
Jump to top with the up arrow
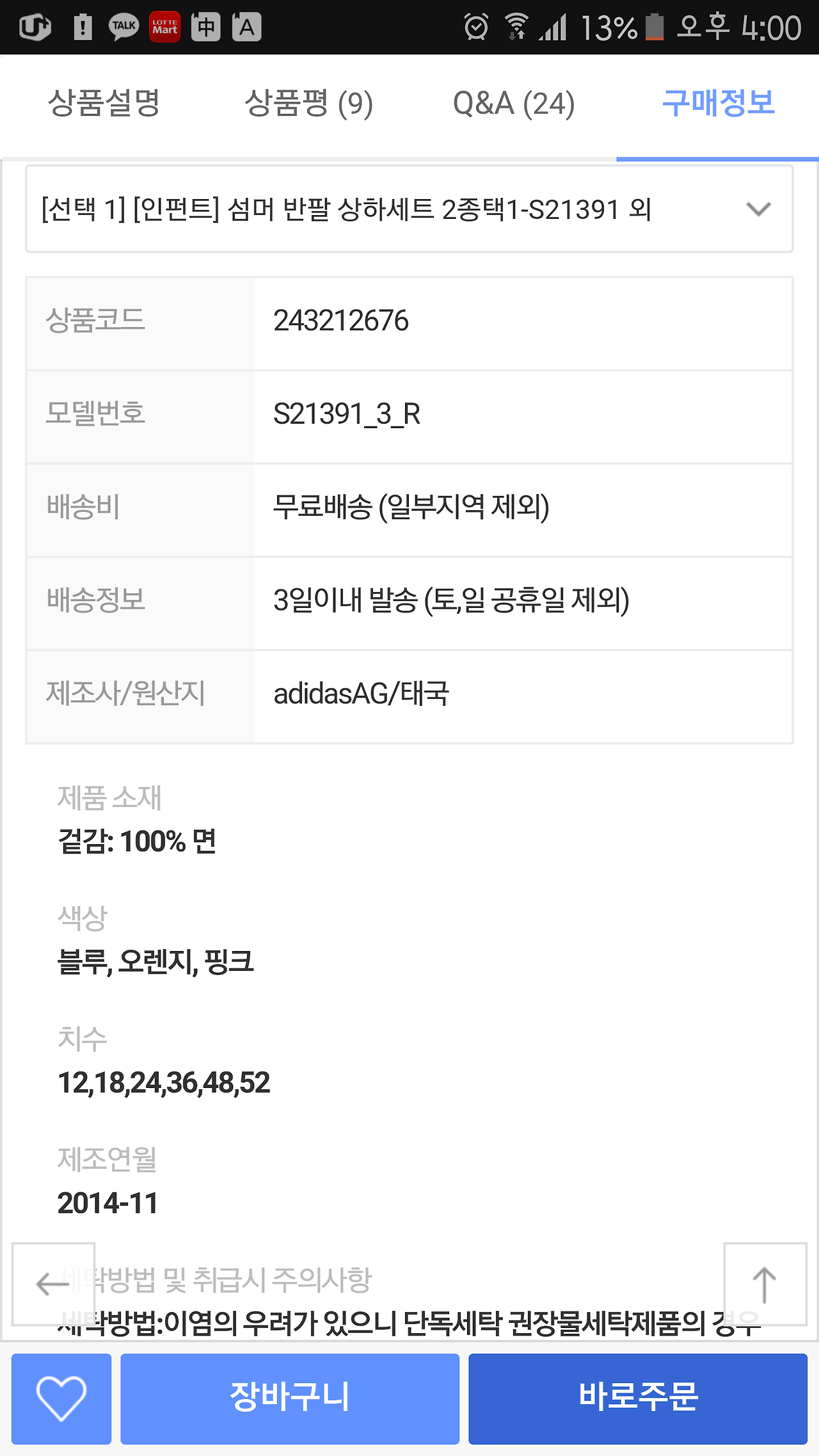[x=765, y=1284]
